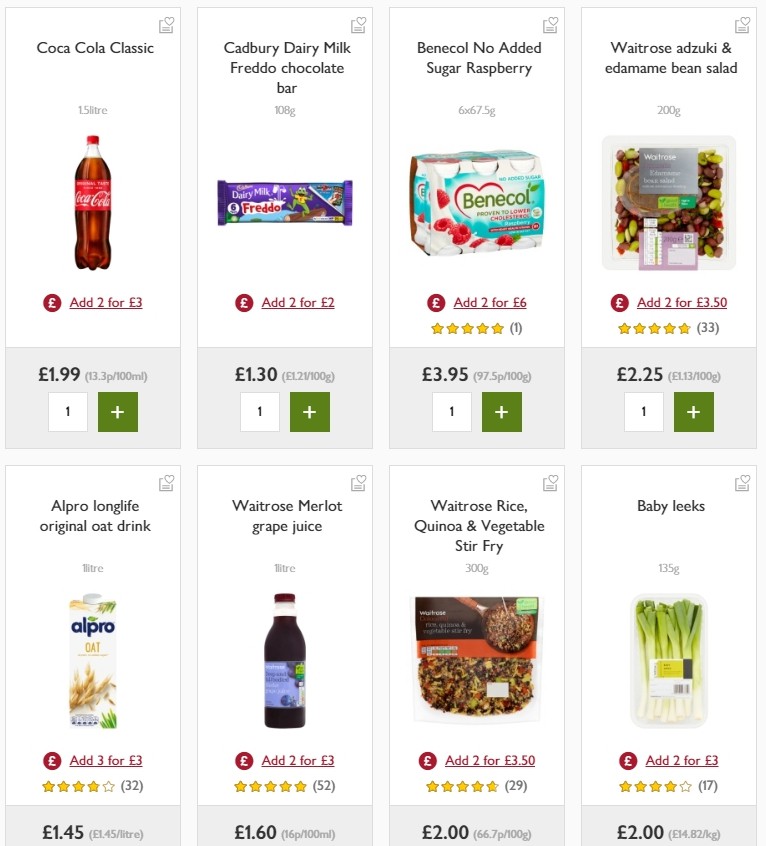Click the save-to-list icon on Cadbury Freddo bar

click(x=358, y=25)
